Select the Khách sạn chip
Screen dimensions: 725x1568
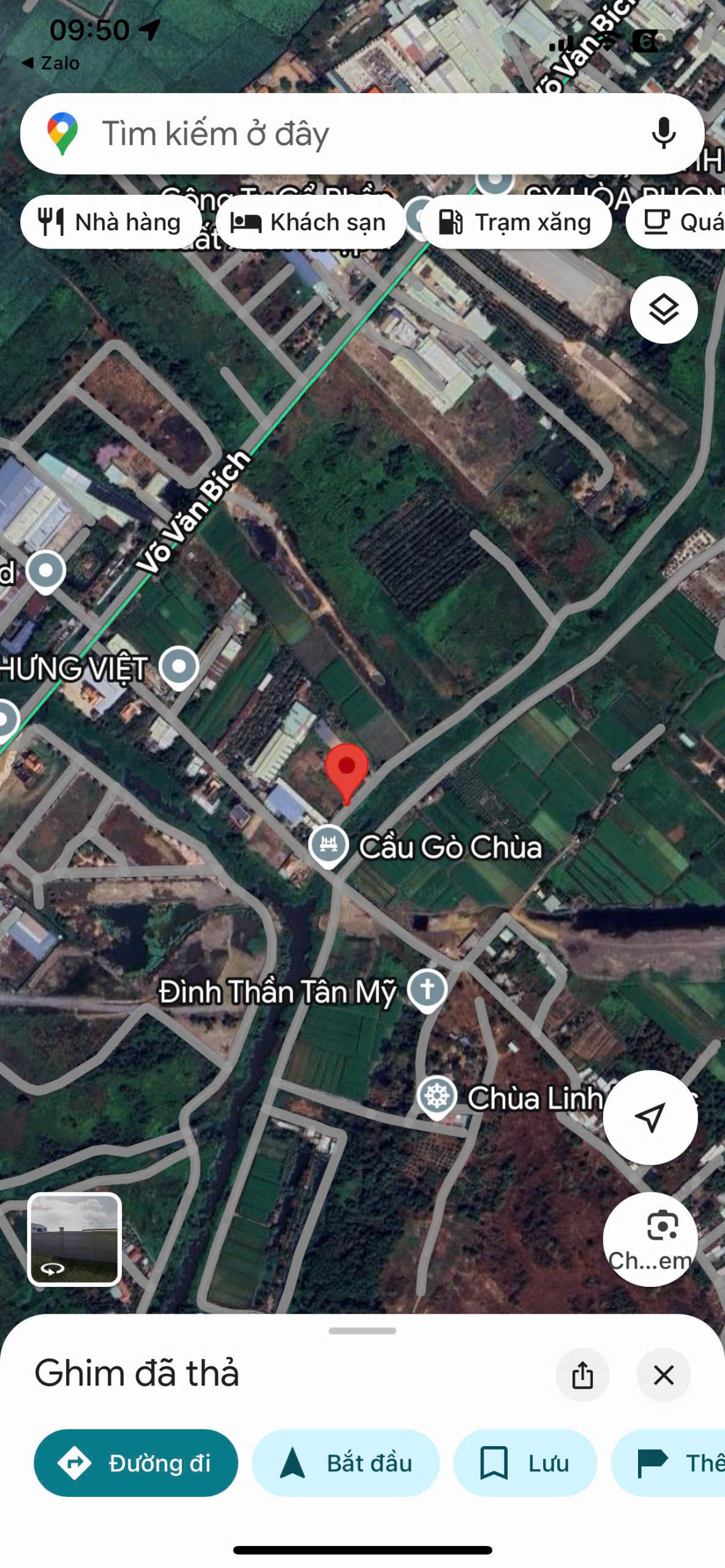pyautogui.click(x=310, y=222)
